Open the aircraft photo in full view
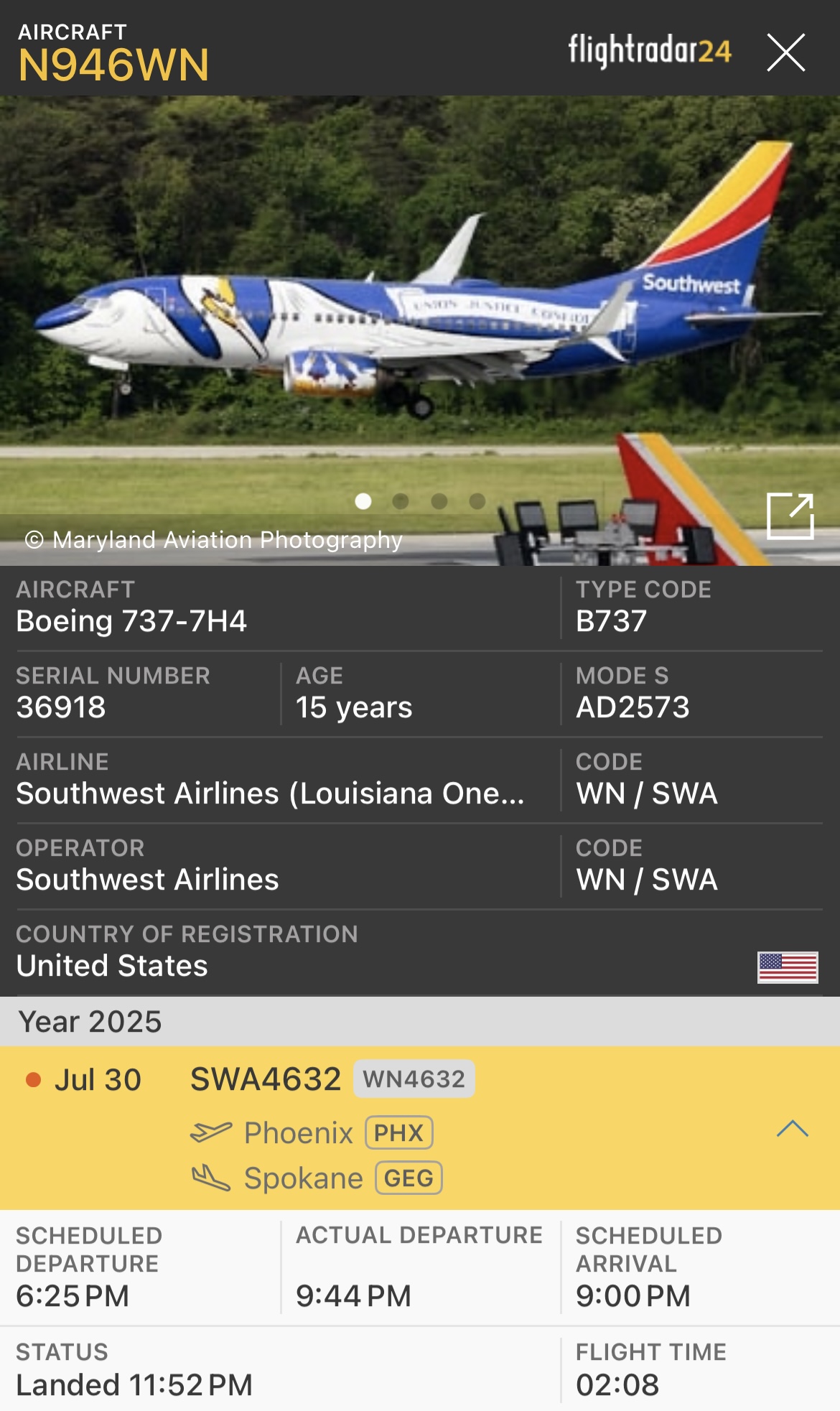840x1411 pixels. point(790,516)
